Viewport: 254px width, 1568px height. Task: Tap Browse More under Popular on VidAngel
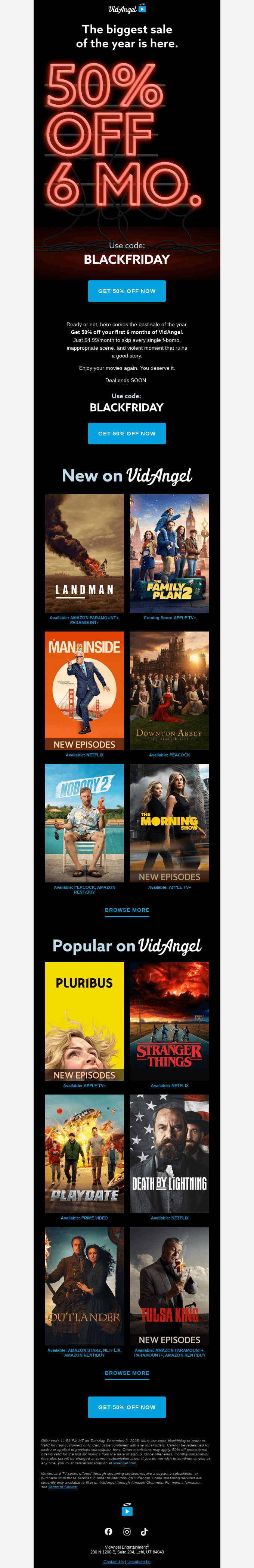pos(126,1373)
